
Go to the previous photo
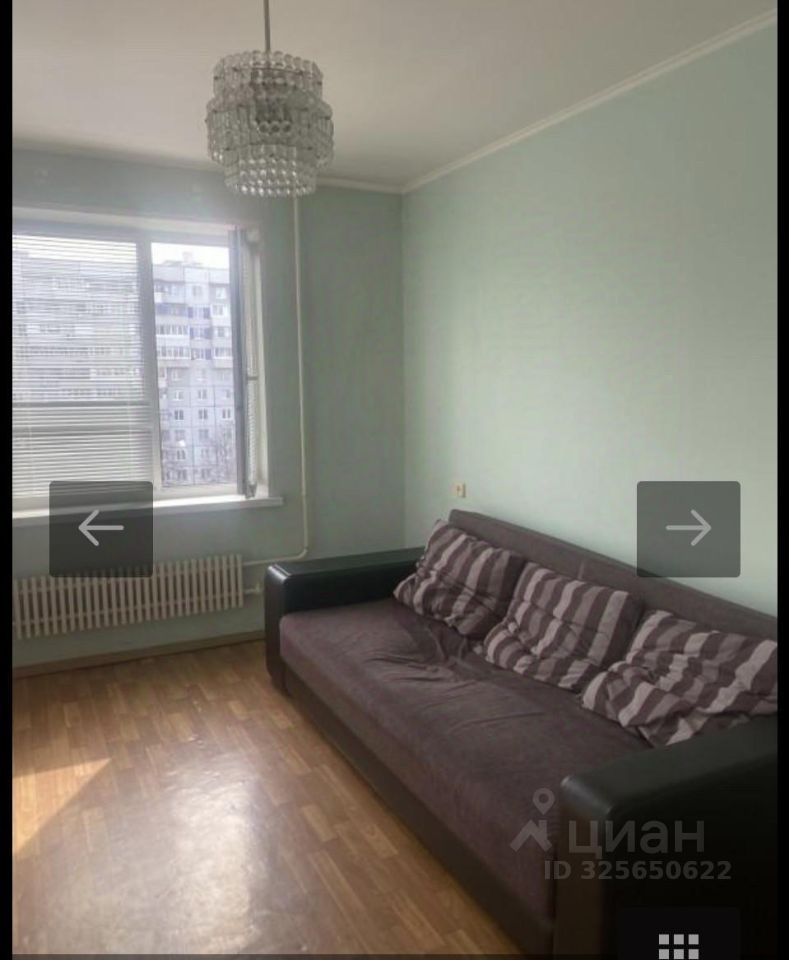pyautogui.click(x=101, y=528)
